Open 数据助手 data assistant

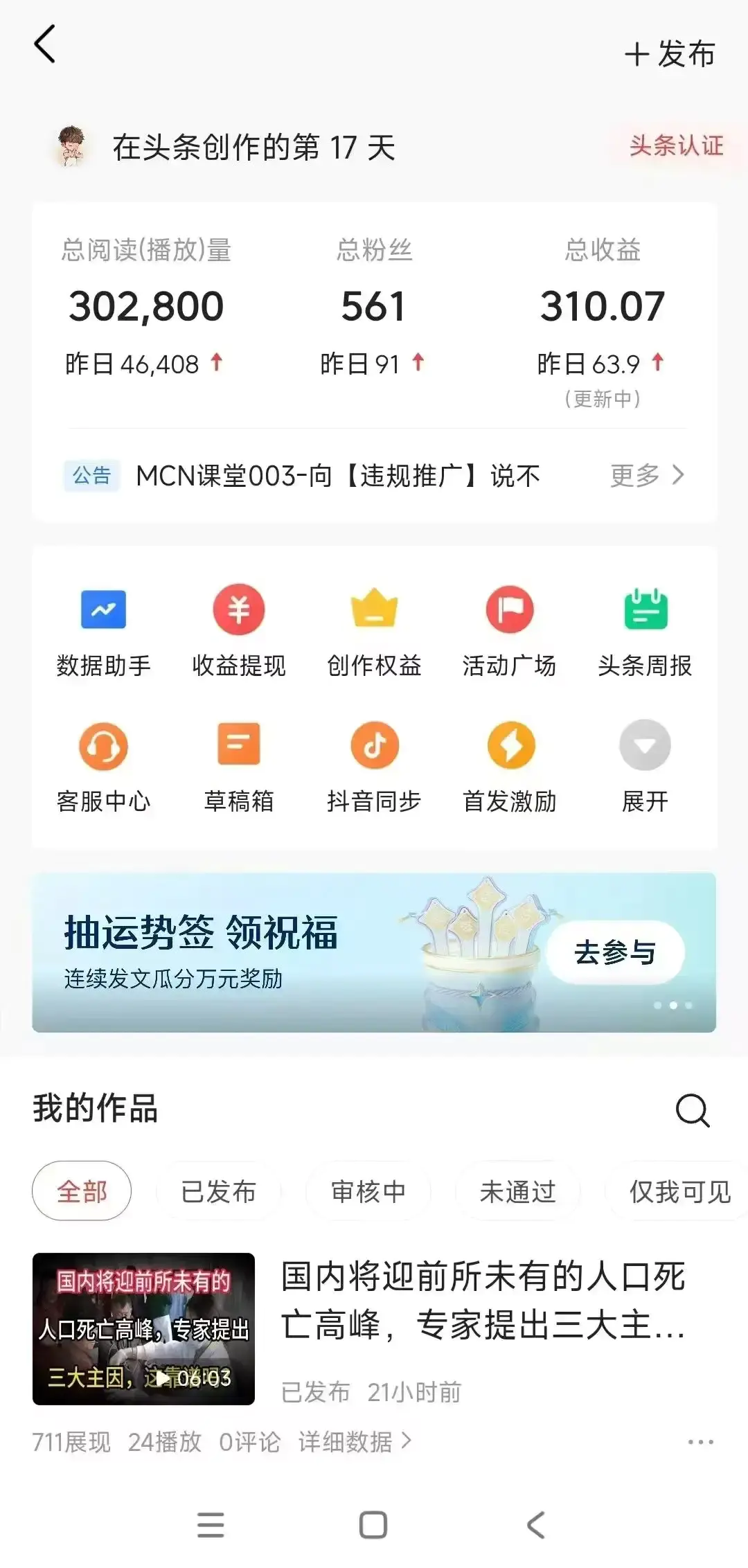pos(103,630)
